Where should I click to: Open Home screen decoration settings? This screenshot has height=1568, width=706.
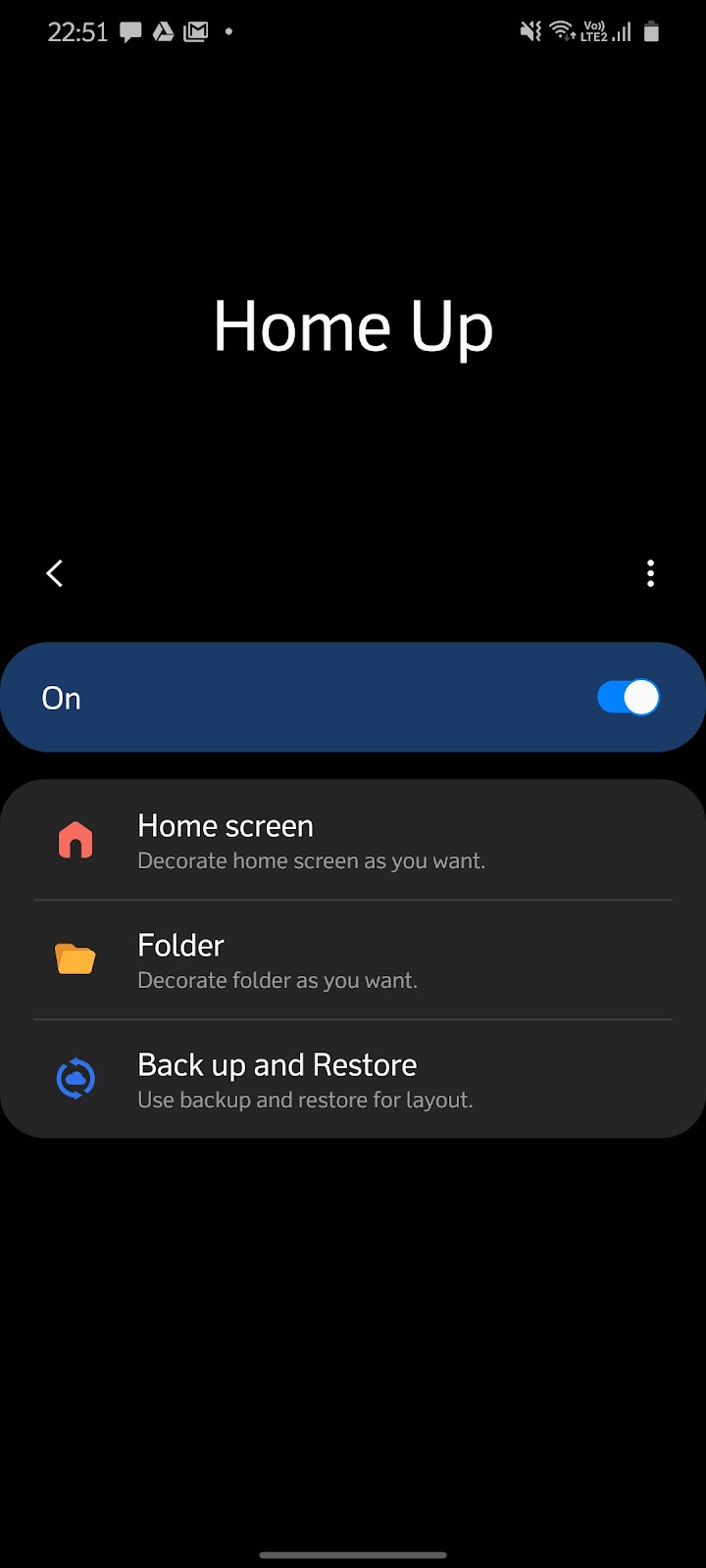coord(353,842)
